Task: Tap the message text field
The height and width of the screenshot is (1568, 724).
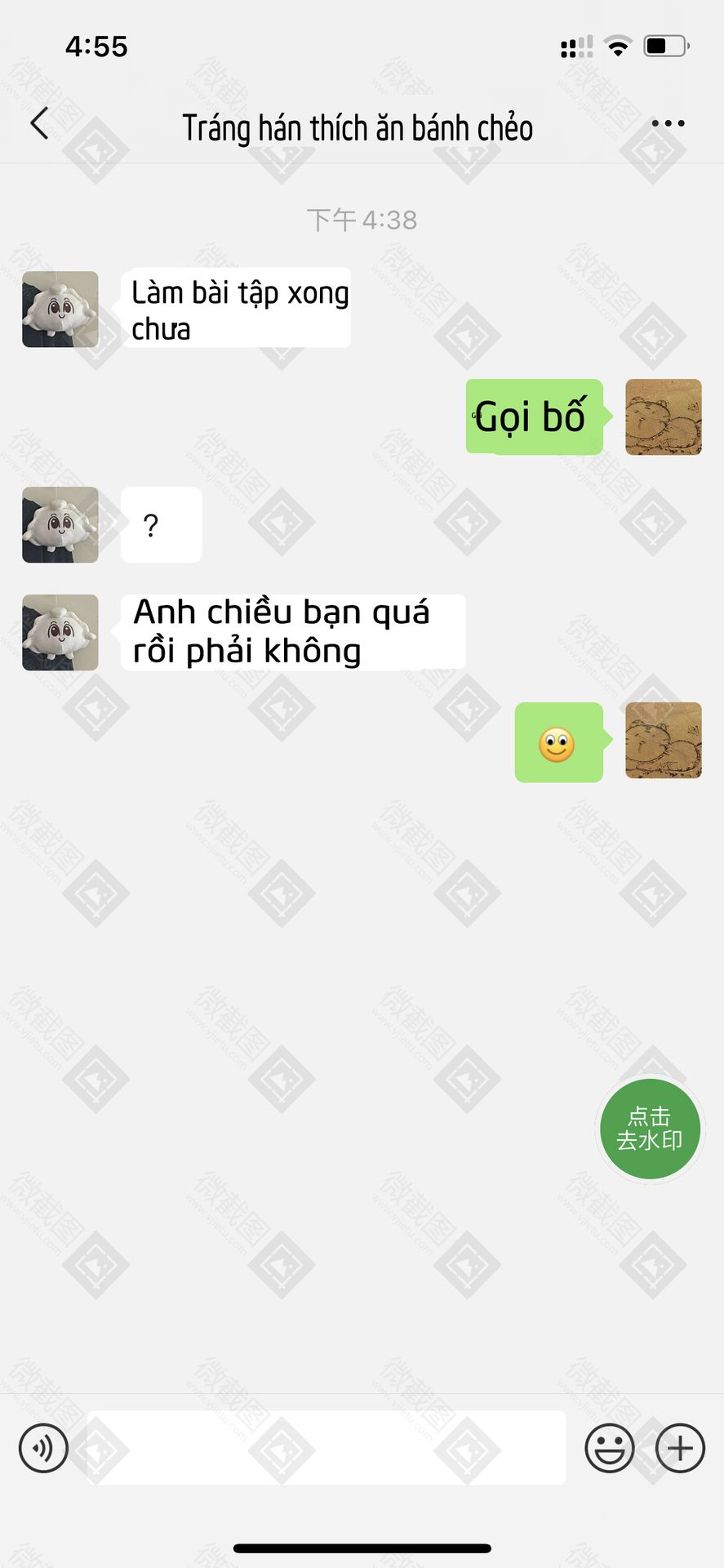Action: [326, 1448]
